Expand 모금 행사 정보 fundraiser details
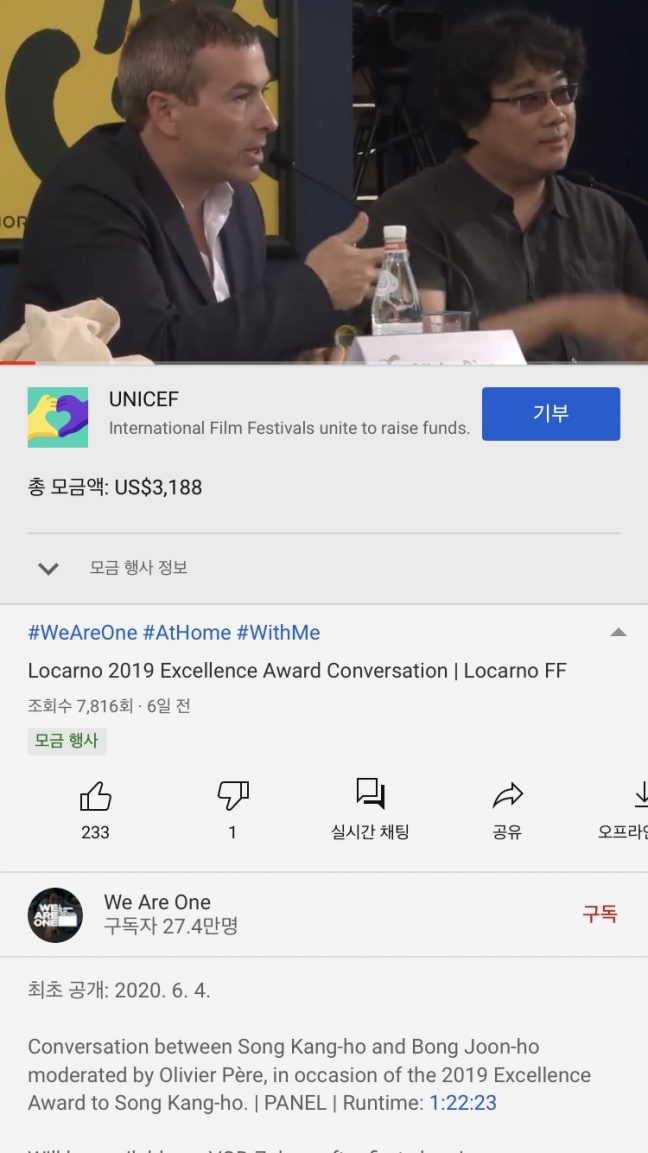648x1153 pixels. pos(48,568)
